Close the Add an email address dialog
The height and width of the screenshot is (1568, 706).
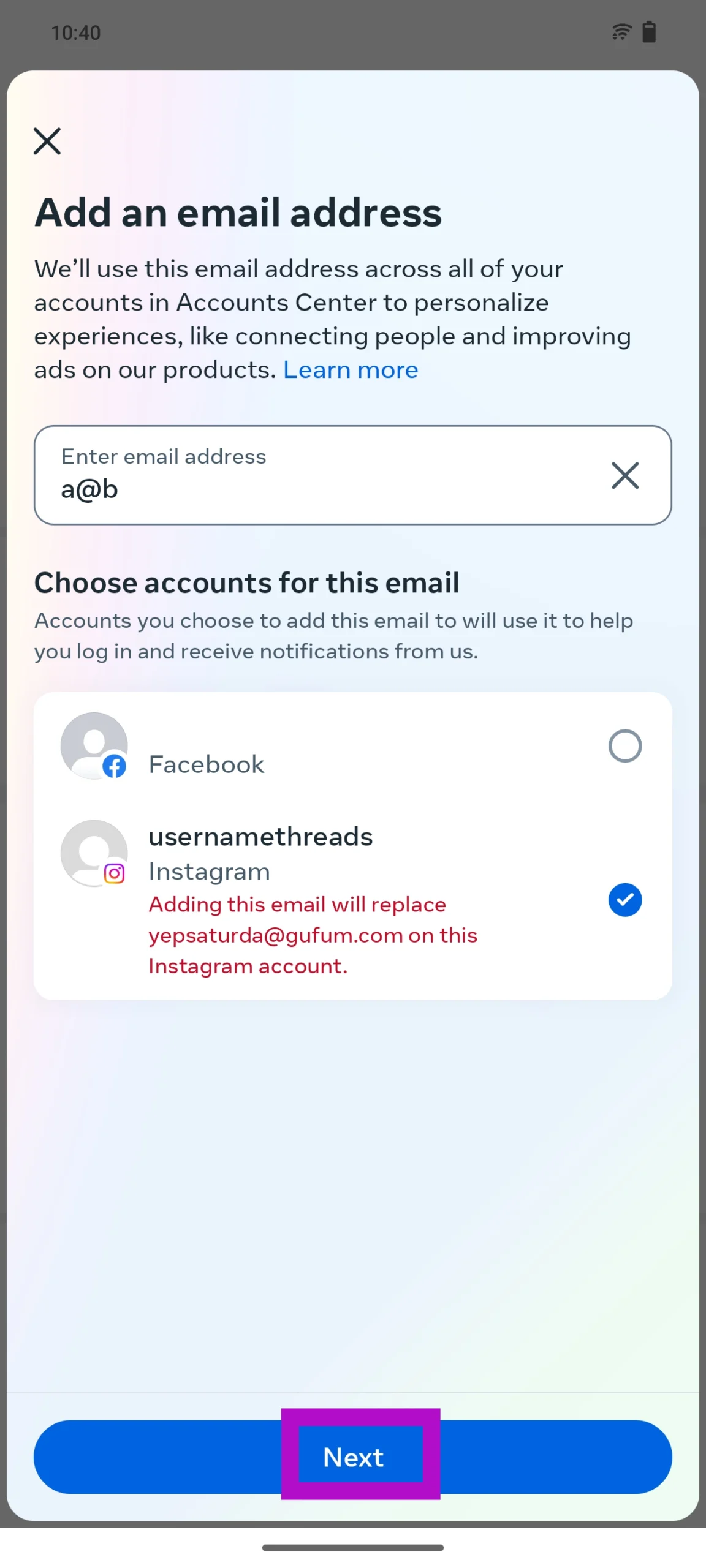(47, 141)
